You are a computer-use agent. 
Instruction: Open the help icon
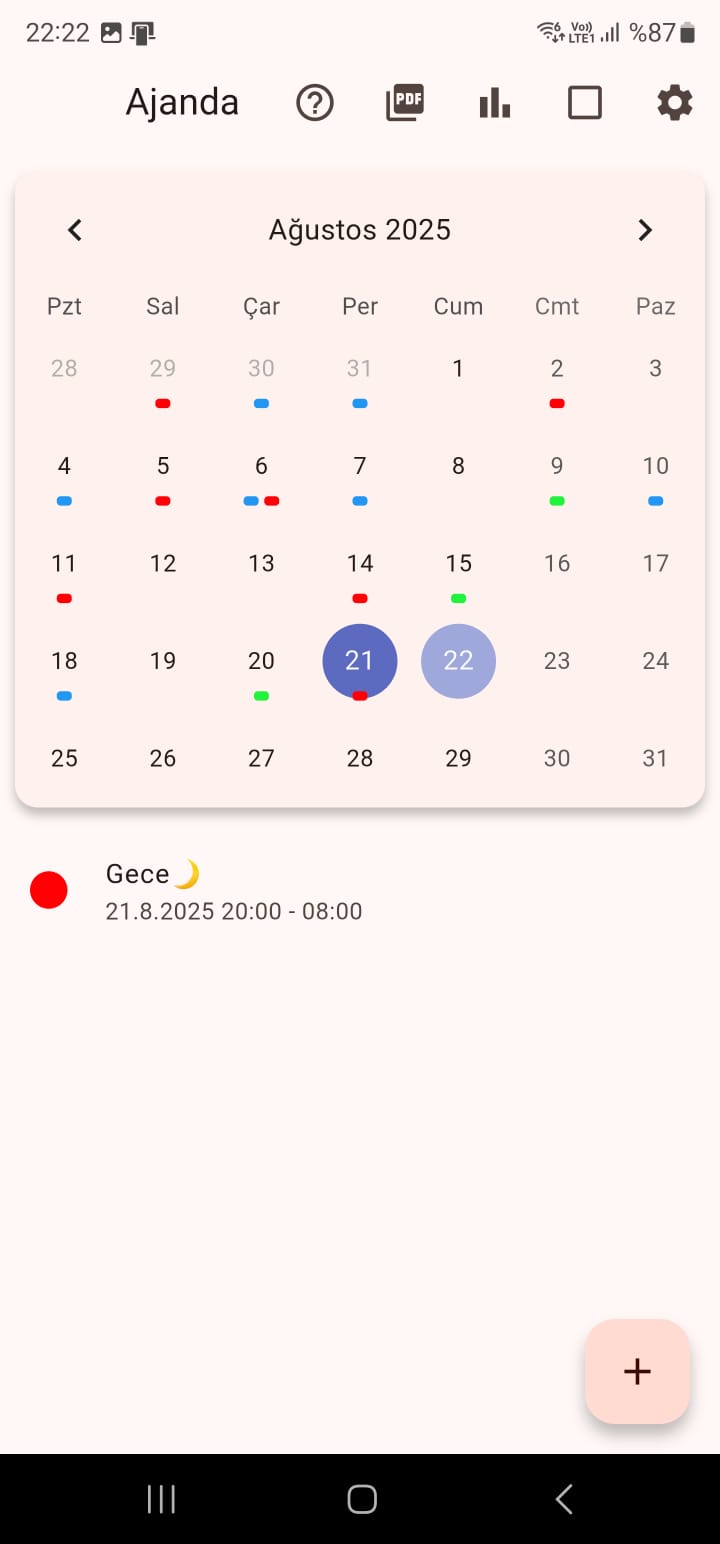point(314,102)
